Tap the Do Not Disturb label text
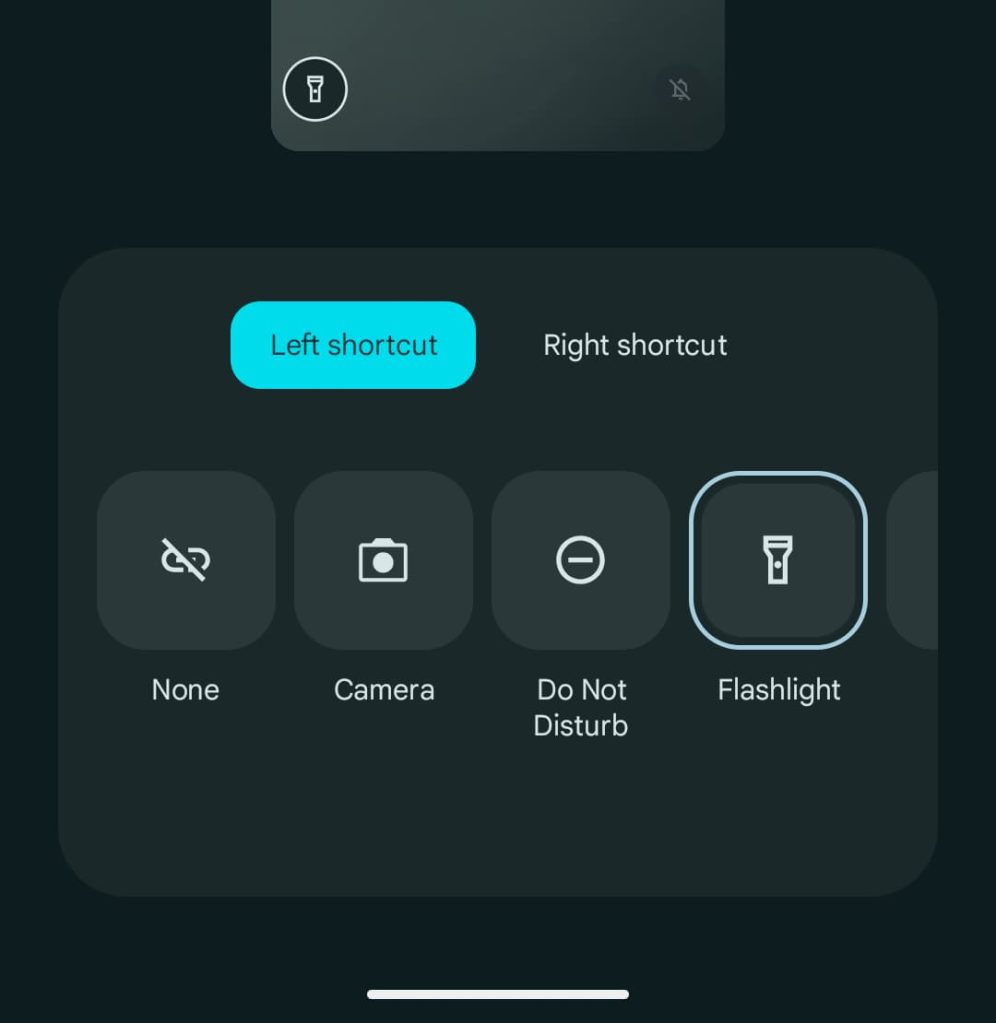The image size is (996, 1023). (x=580, y=706)
